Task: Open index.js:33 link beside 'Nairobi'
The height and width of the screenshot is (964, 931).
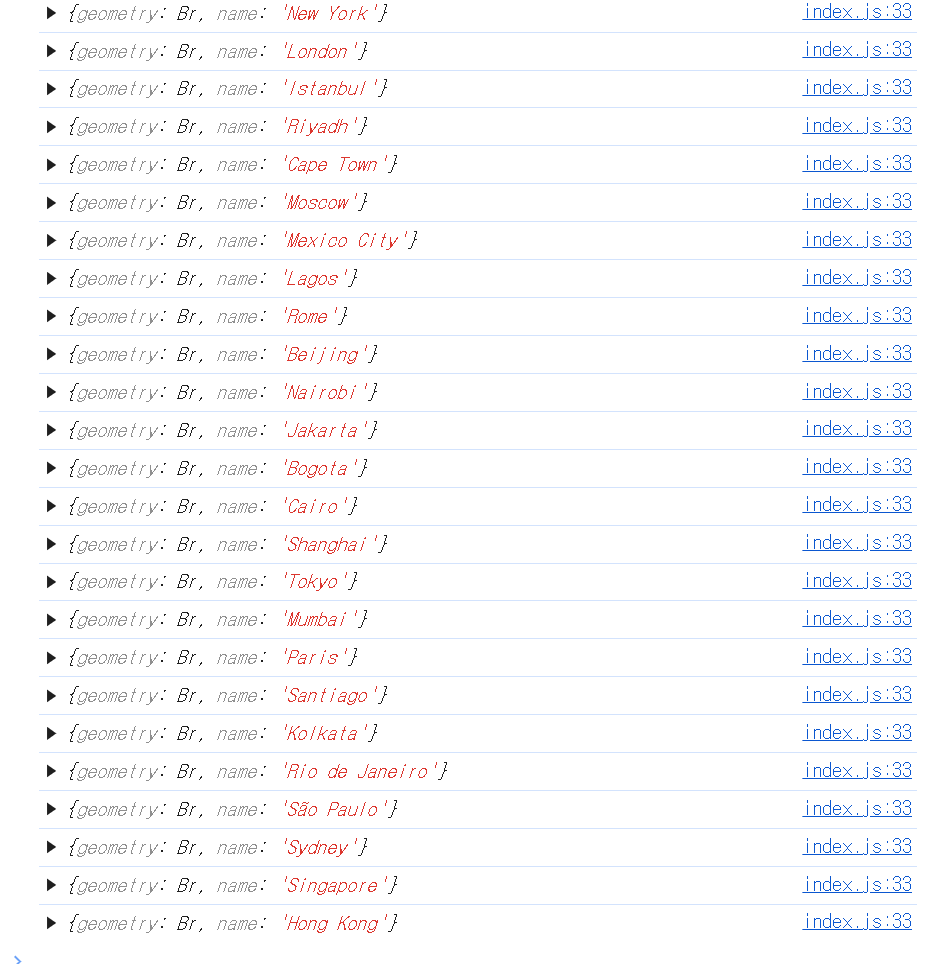Action: pyautogui.click(x=857, y=392)
